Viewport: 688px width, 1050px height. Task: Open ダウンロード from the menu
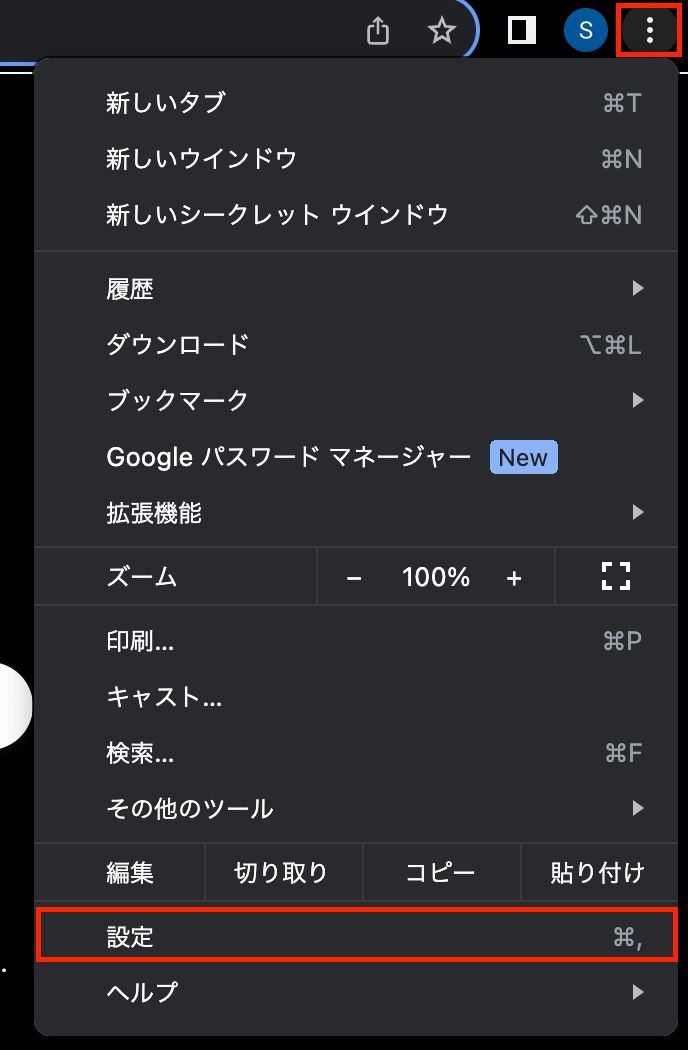coord(355,345)
